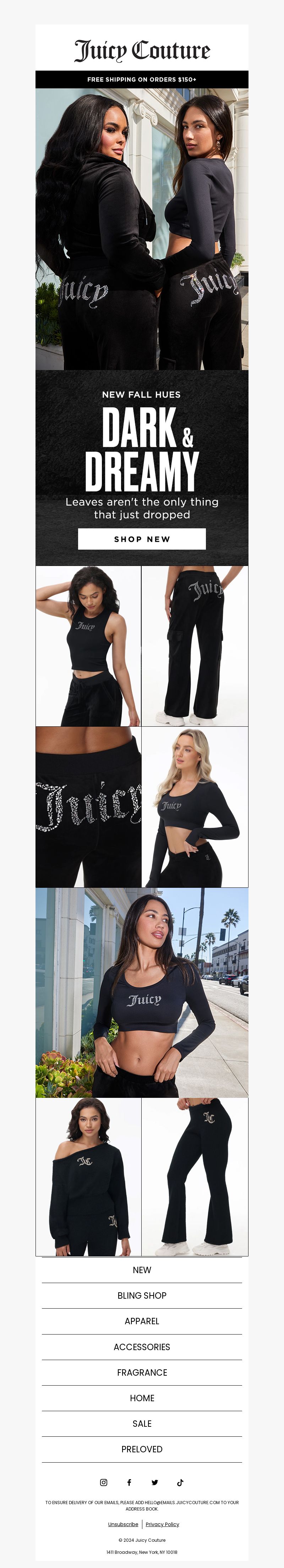Image resolution: width=284 pixels, height=1568 pixels.
Task: Visit the PRELOVED section
Action: coord(142,1449)
